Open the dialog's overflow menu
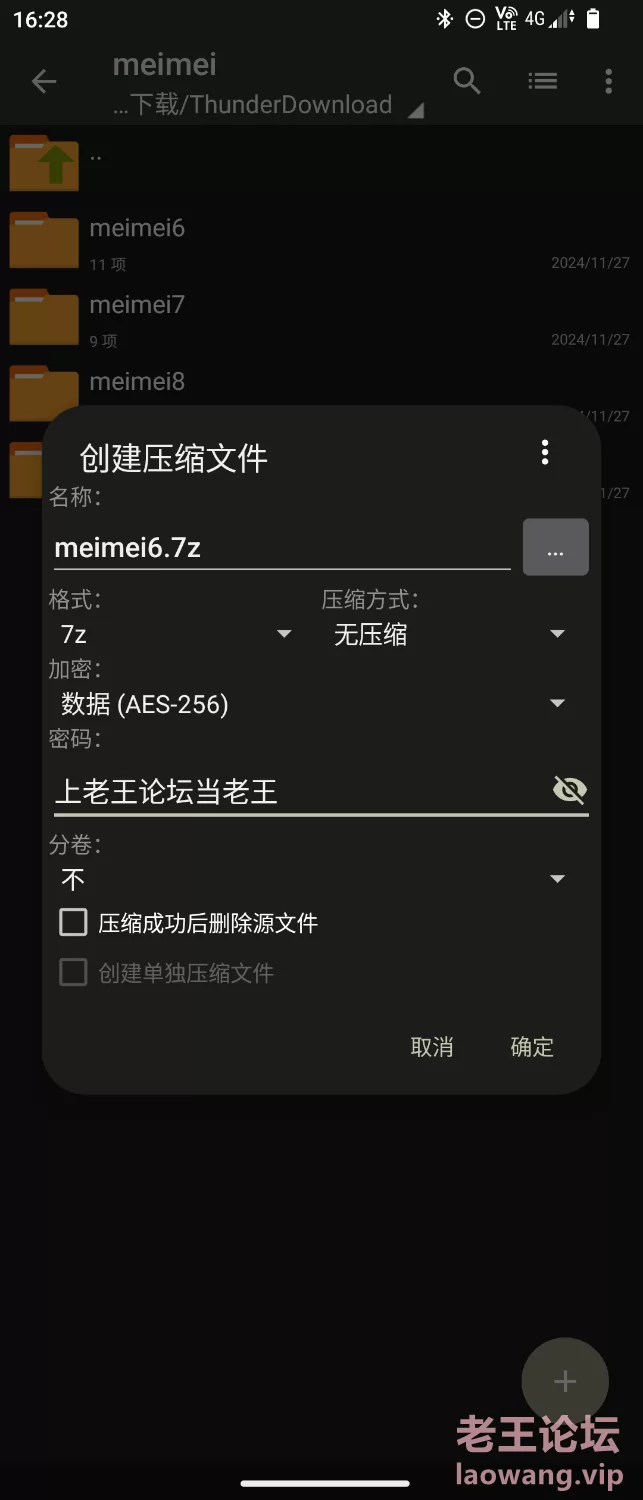Screen dimensions: 643x1500 (x=545, y=453)
